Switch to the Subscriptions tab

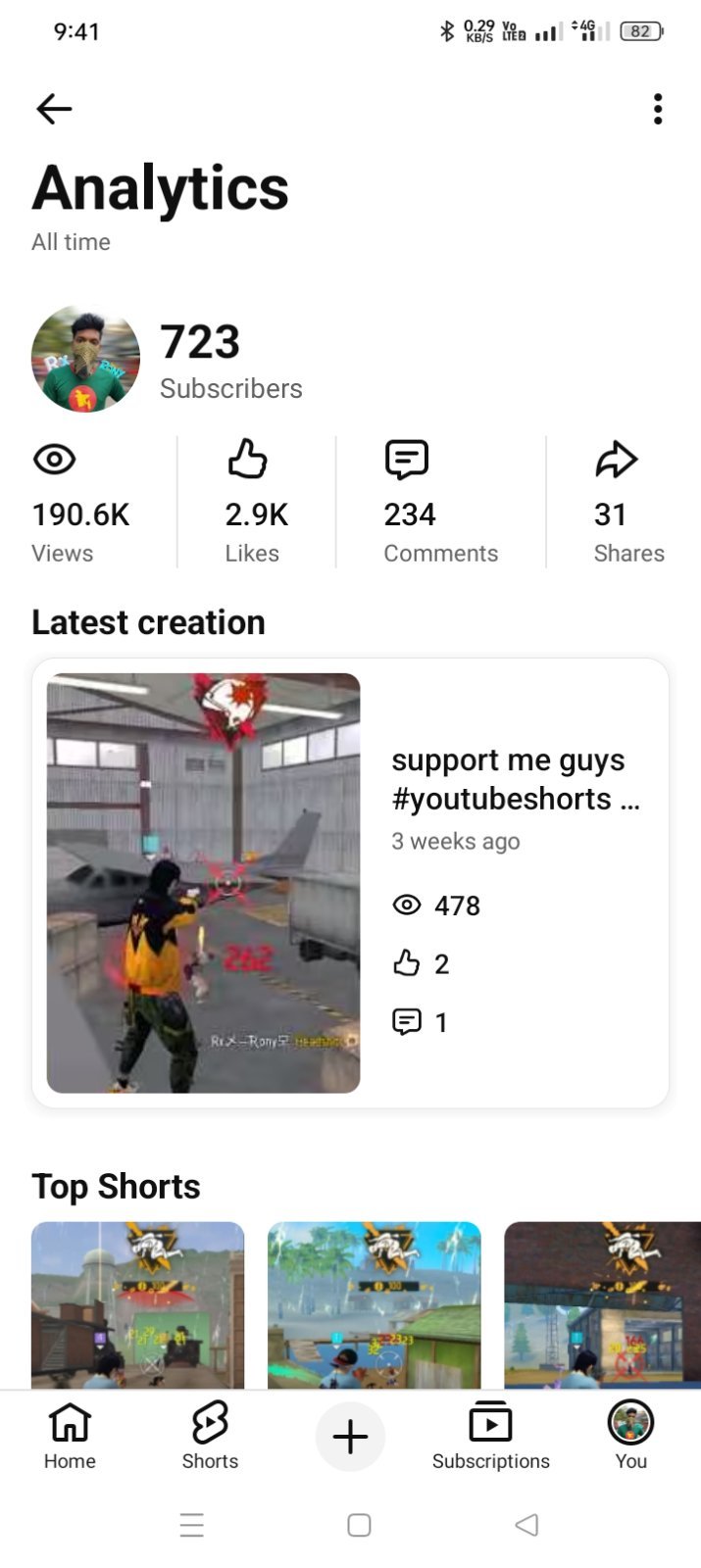490,1436
